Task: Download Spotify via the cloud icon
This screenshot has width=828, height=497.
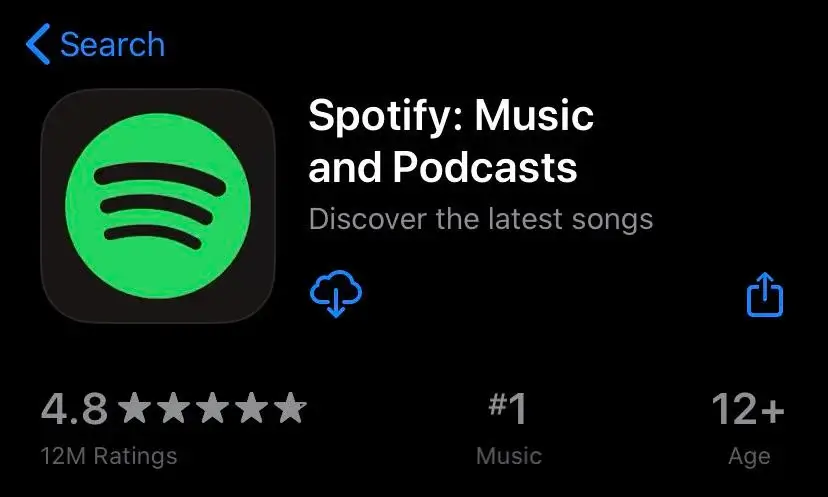Action: point(336,294)
